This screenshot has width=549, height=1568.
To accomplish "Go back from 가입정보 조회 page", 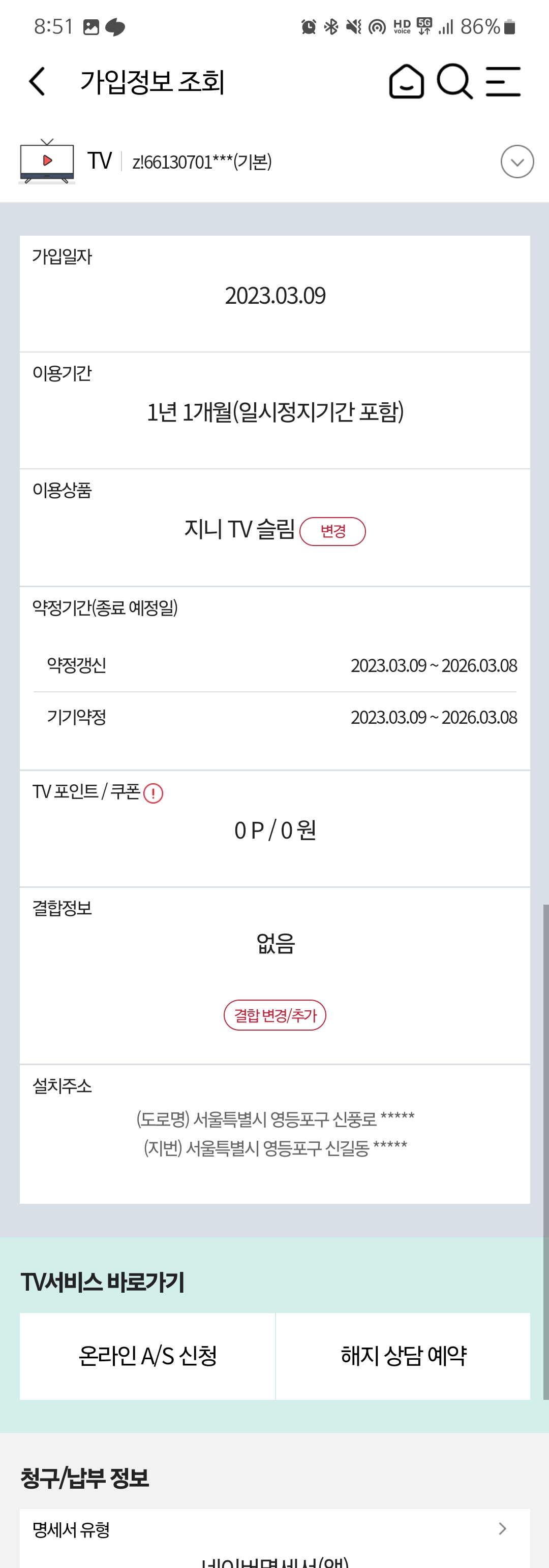I will coord(37,82).
